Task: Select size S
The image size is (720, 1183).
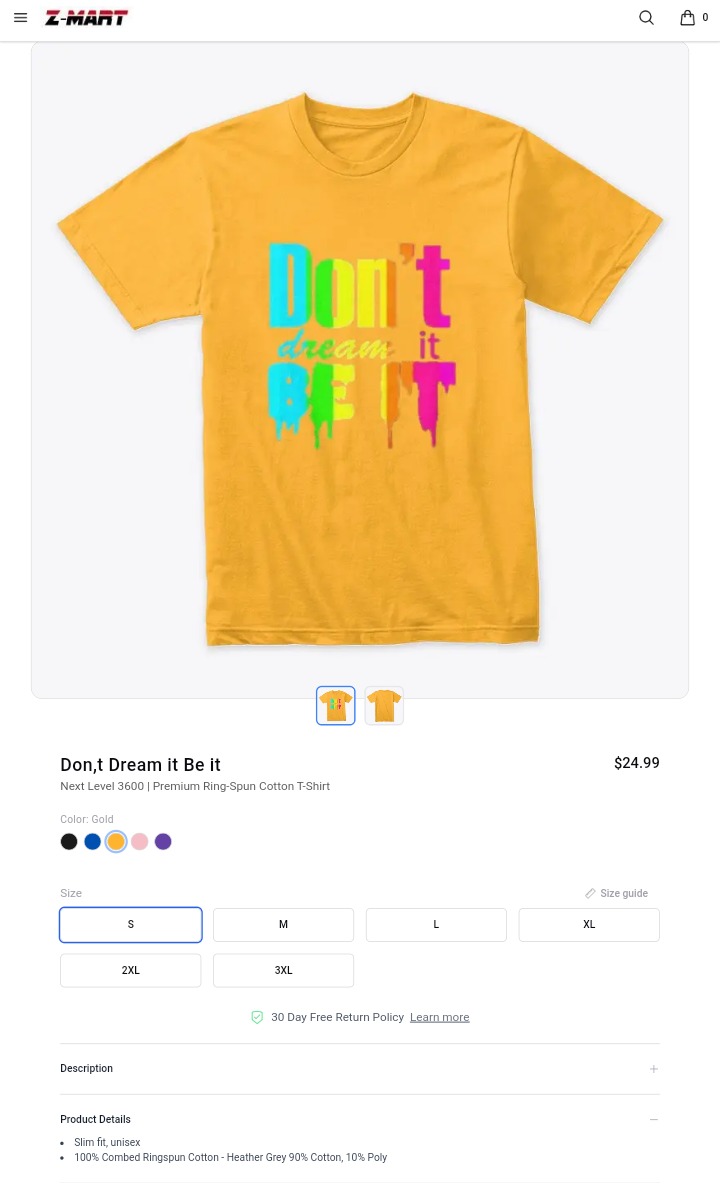Action: pos(131,925)
